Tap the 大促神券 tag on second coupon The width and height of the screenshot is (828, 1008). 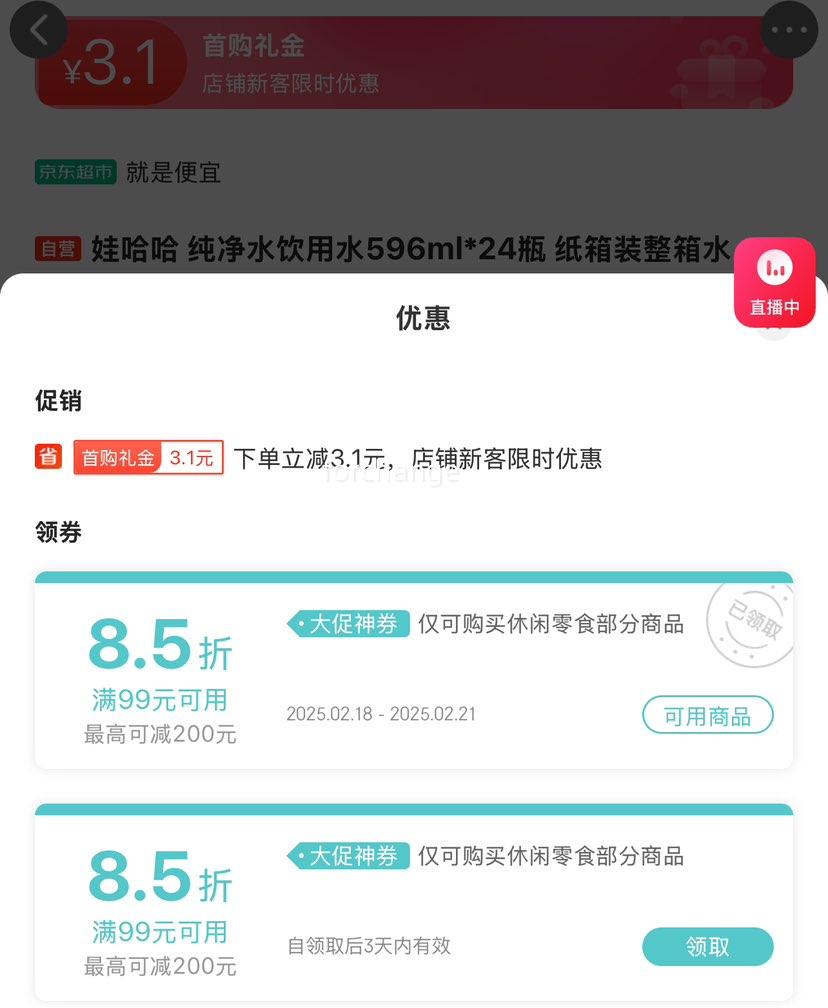coord(348,856)
